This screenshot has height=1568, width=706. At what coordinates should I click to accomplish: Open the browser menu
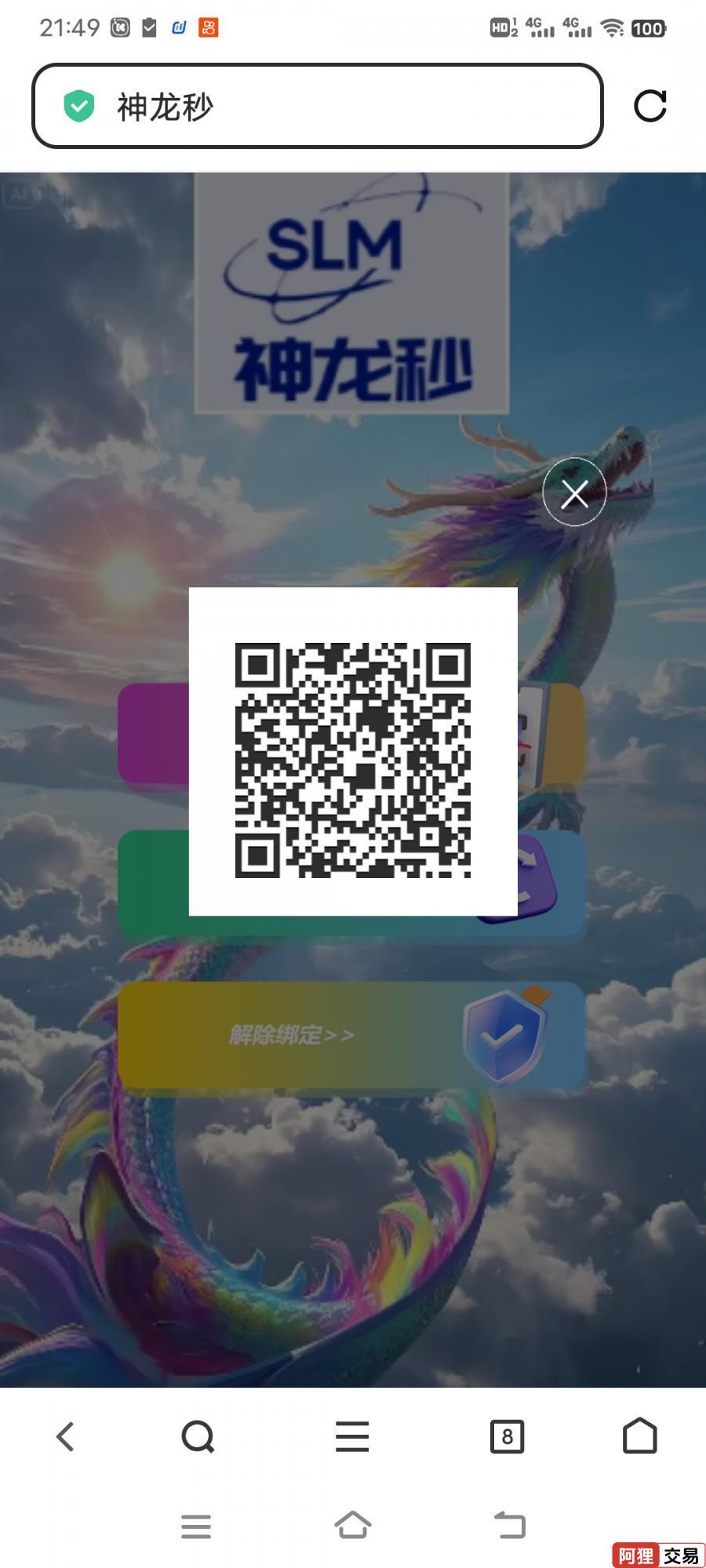(x=352, y=1436)
